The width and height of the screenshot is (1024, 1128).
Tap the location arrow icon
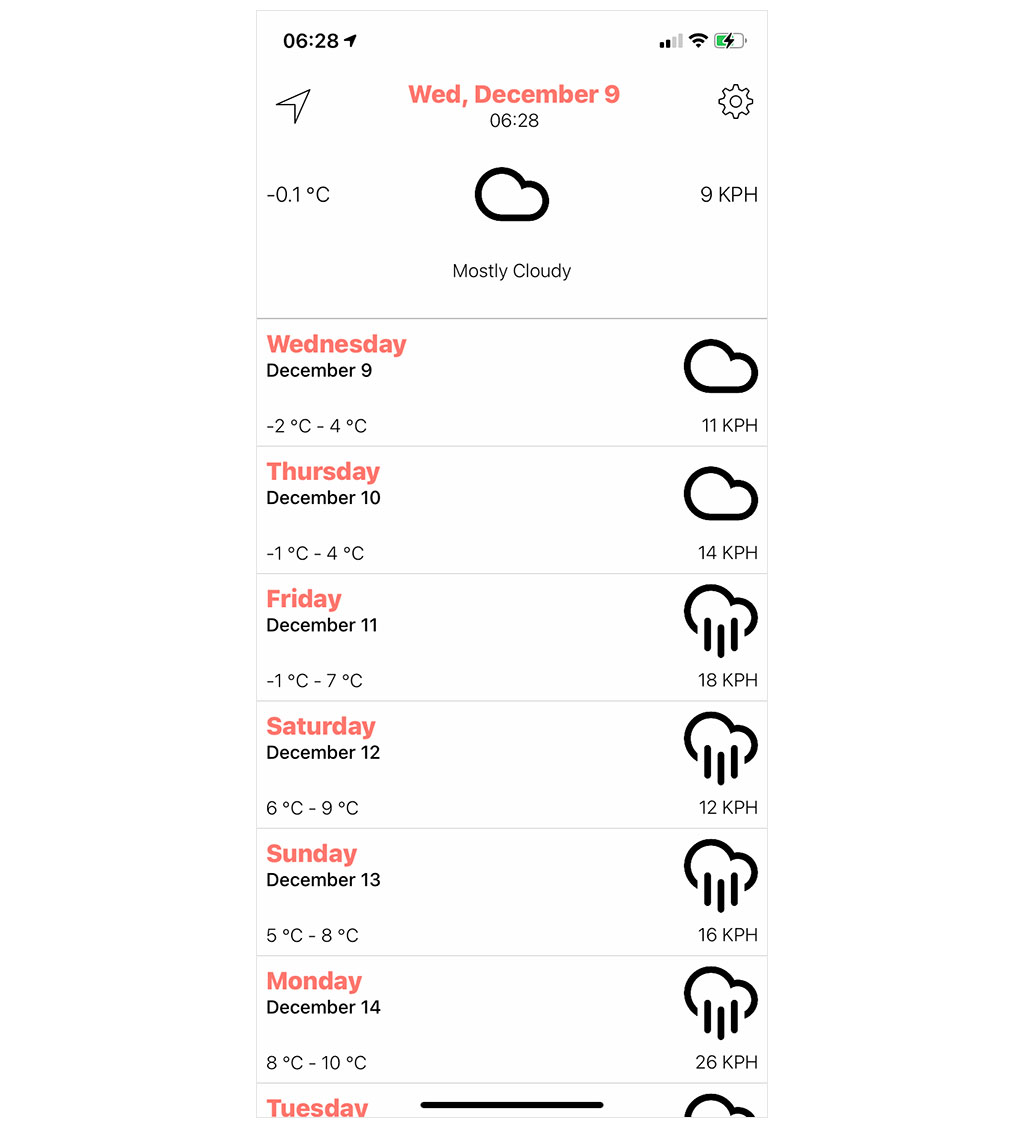tap(293, 105)
